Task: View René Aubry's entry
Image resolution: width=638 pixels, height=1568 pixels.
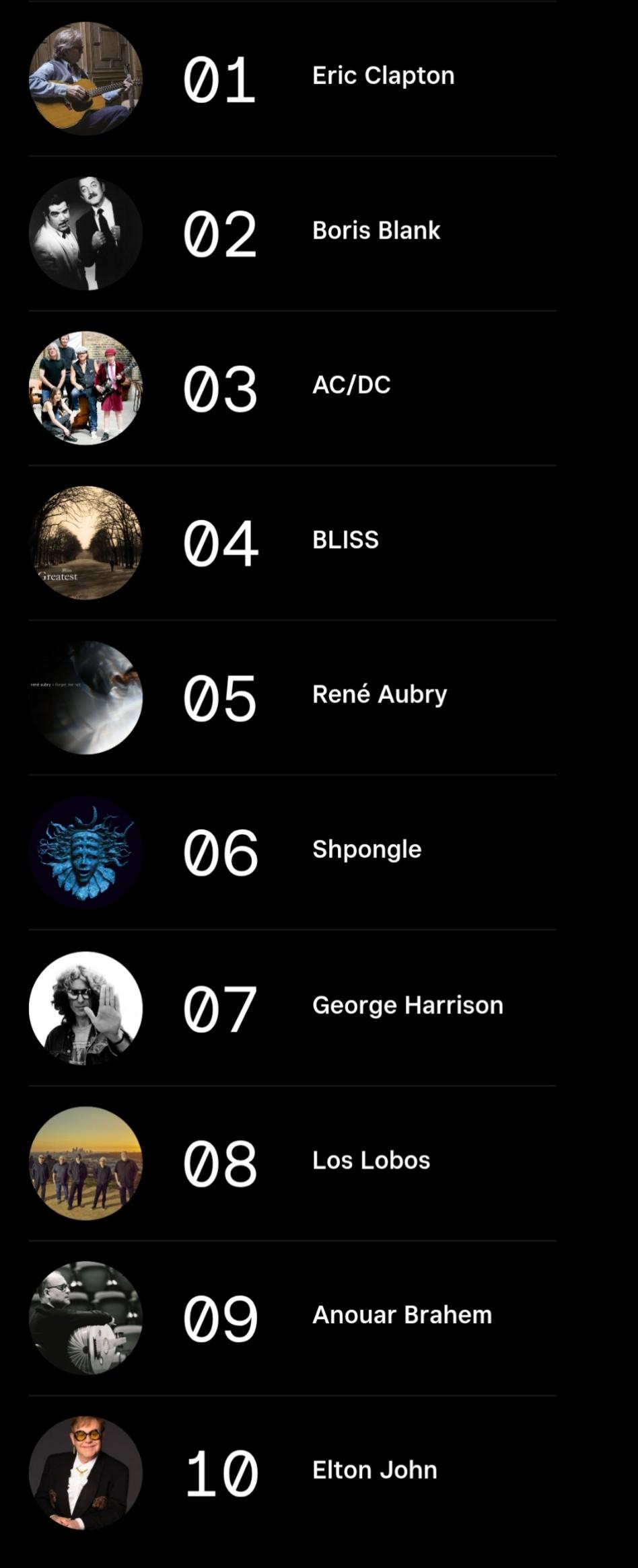Action: tap(379, 695)
